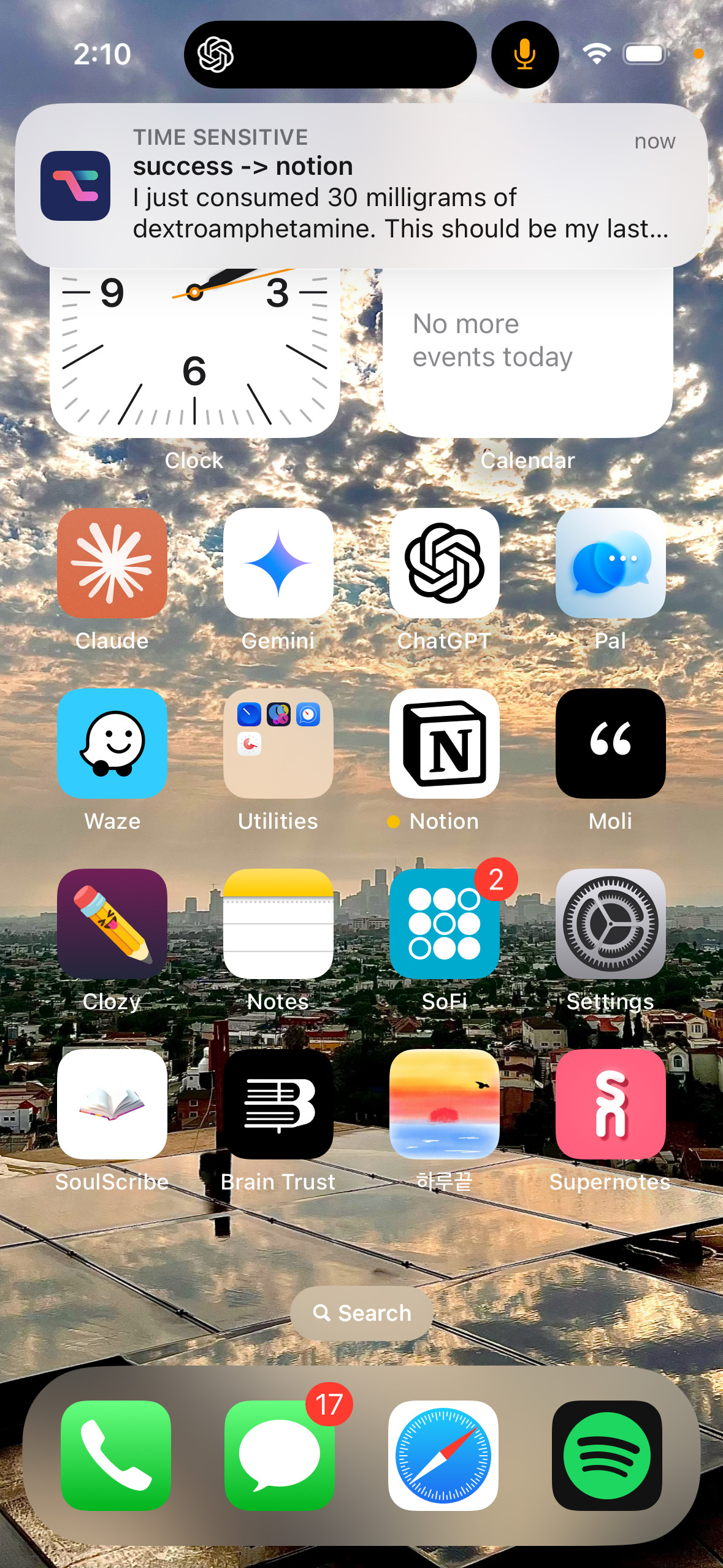Screen dimensions: 723x1568
Task: Launch the SoulScribe app
Action: 112,1104
